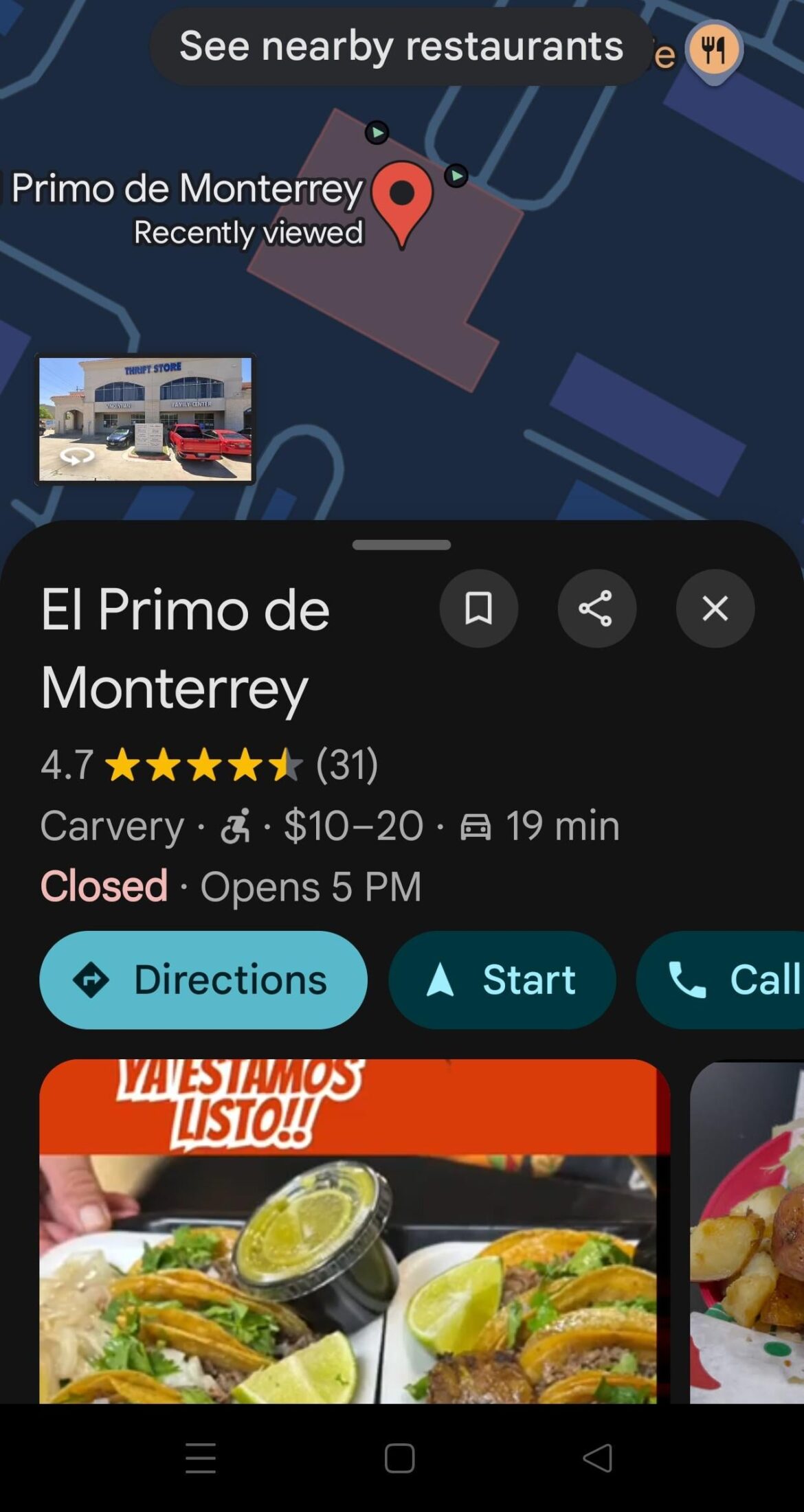Screen dimensions: 804x1512
Task: Get Directions to El Primo de Monterrey
Action: pyautogui.click(x=204, y=980)
